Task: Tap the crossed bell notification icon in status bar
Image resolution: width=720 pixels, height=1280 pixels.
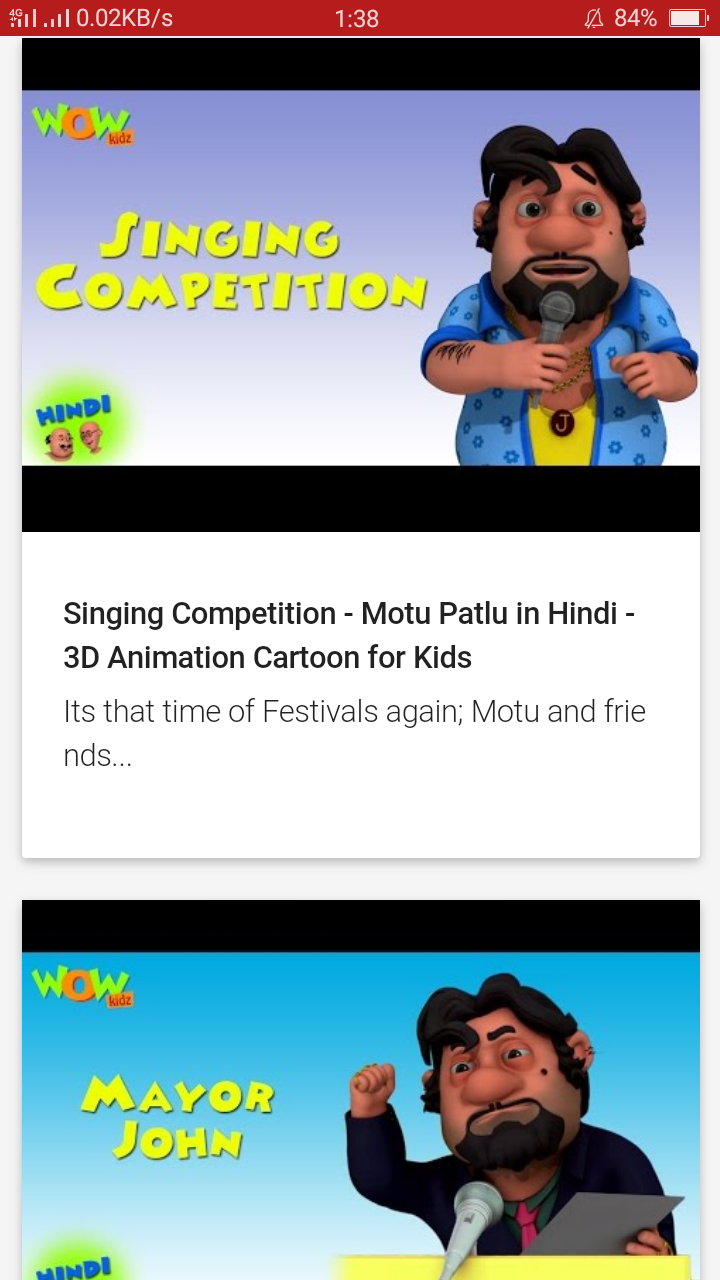Action: point(592,17)
